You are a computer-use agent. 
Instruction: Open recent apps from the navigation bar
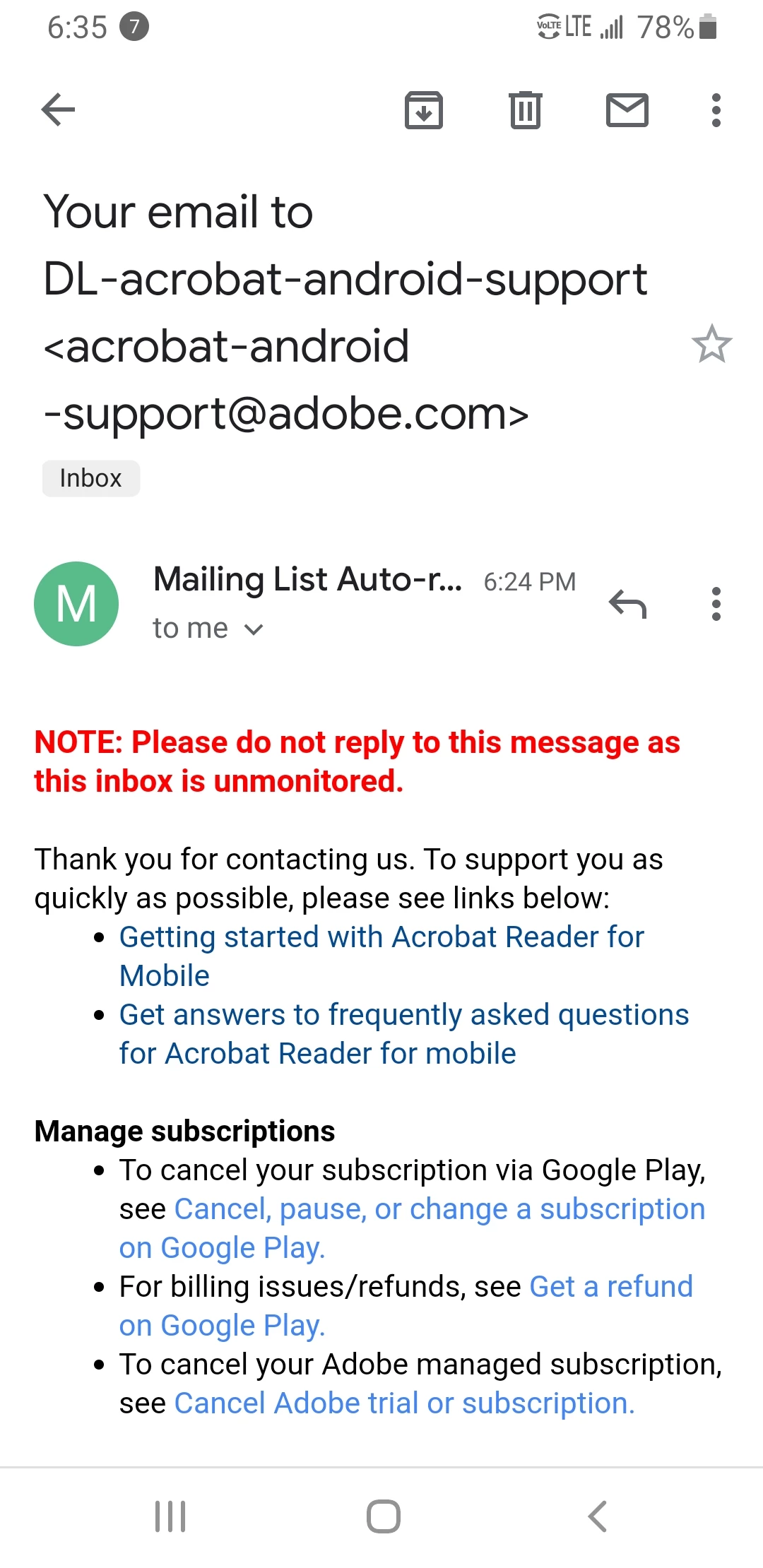pyautogui.click(x=170, y=1516)
